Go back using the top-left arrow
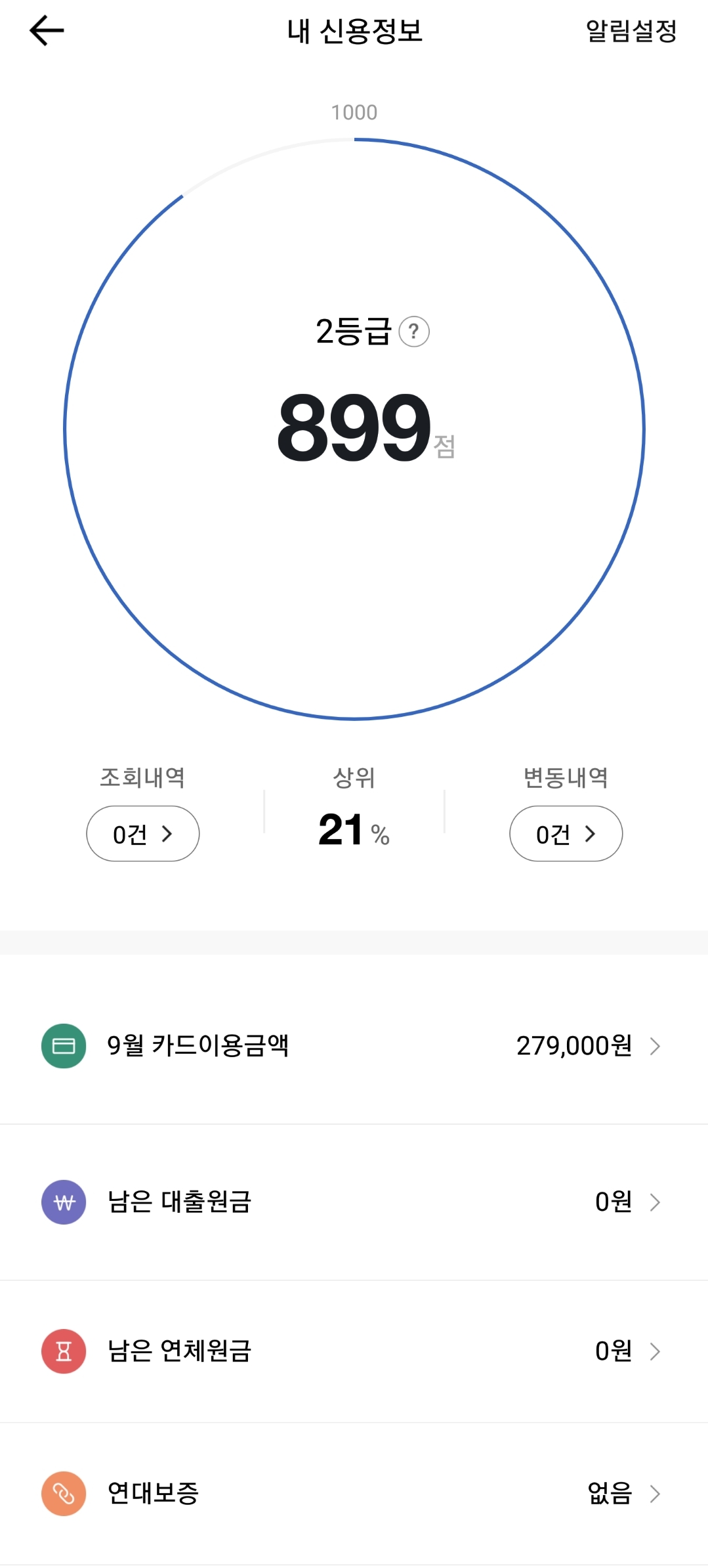The image size is (708, 1568). [x=47, y=31]
